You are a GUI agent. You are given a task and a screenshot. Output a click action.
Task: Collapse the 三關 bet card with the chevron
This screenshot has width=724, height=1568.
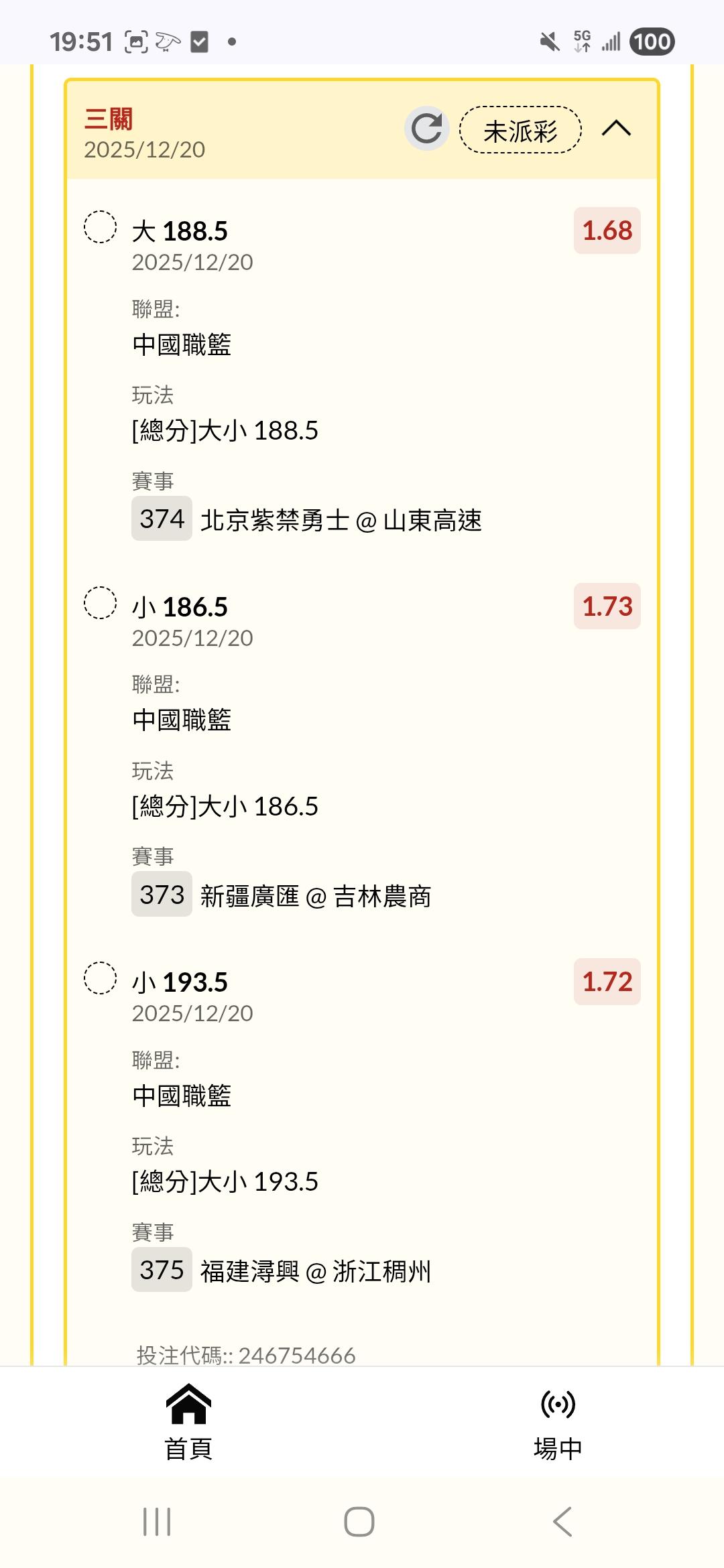coord(616,128)
